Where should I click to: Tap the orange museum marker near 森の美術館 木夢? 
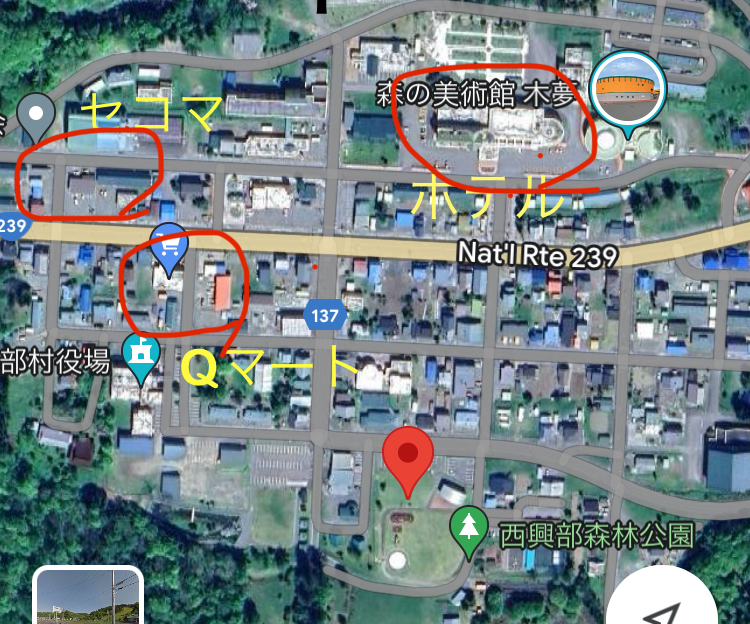(x=626, y=89)
